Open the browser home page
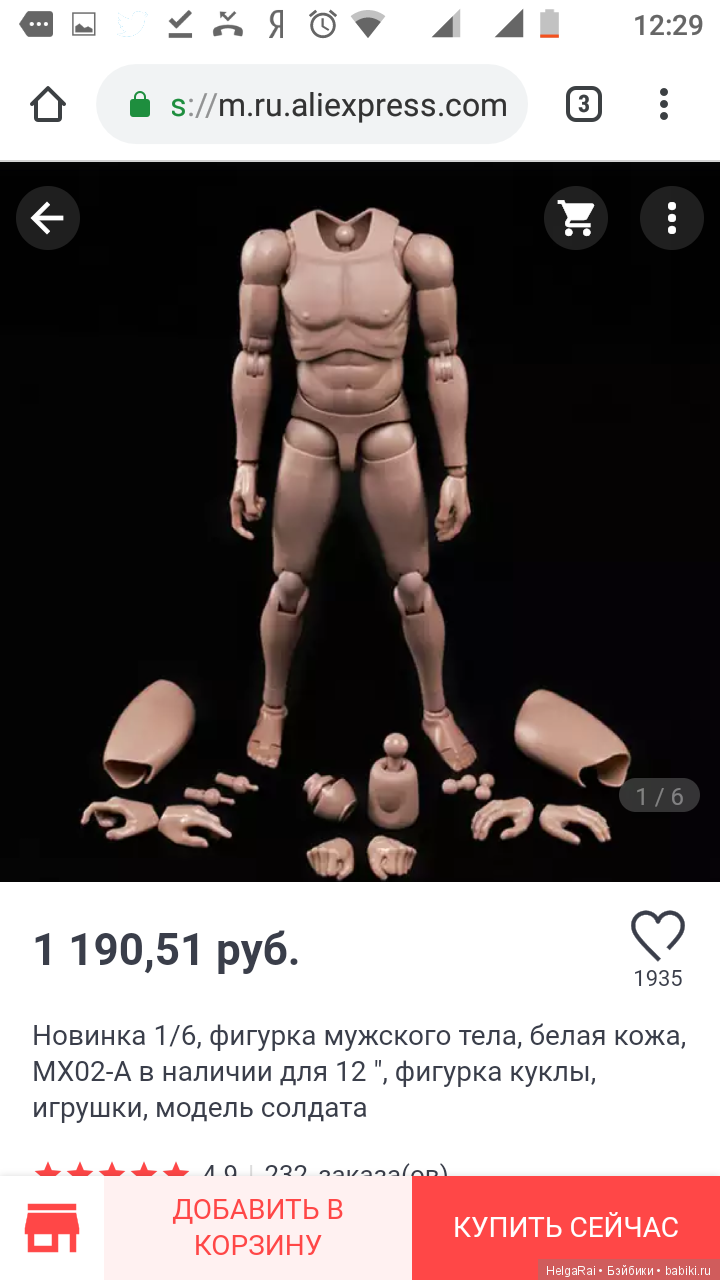 (x=48, y=104)
